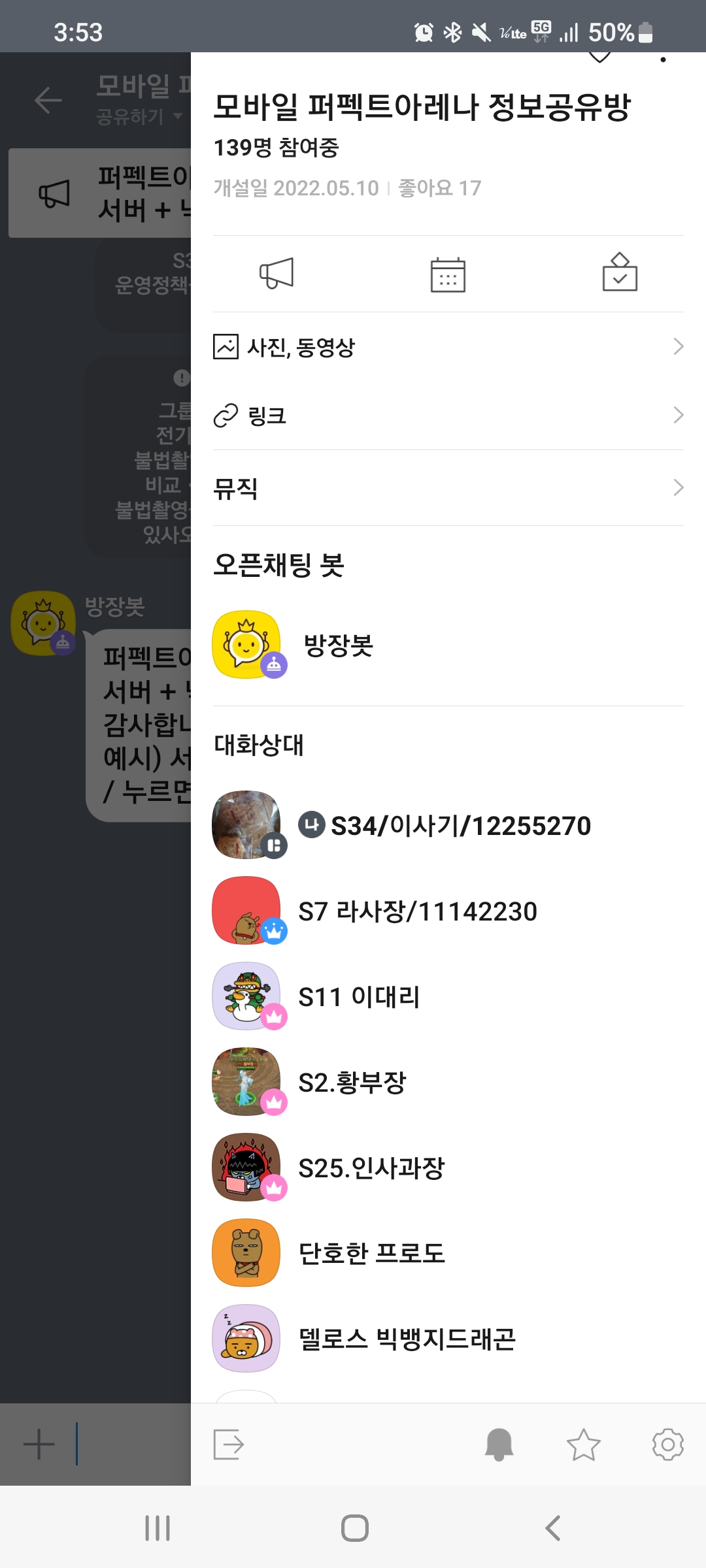
Task: View the S11 이대리 profile
Action: click(x=358, y=997)
